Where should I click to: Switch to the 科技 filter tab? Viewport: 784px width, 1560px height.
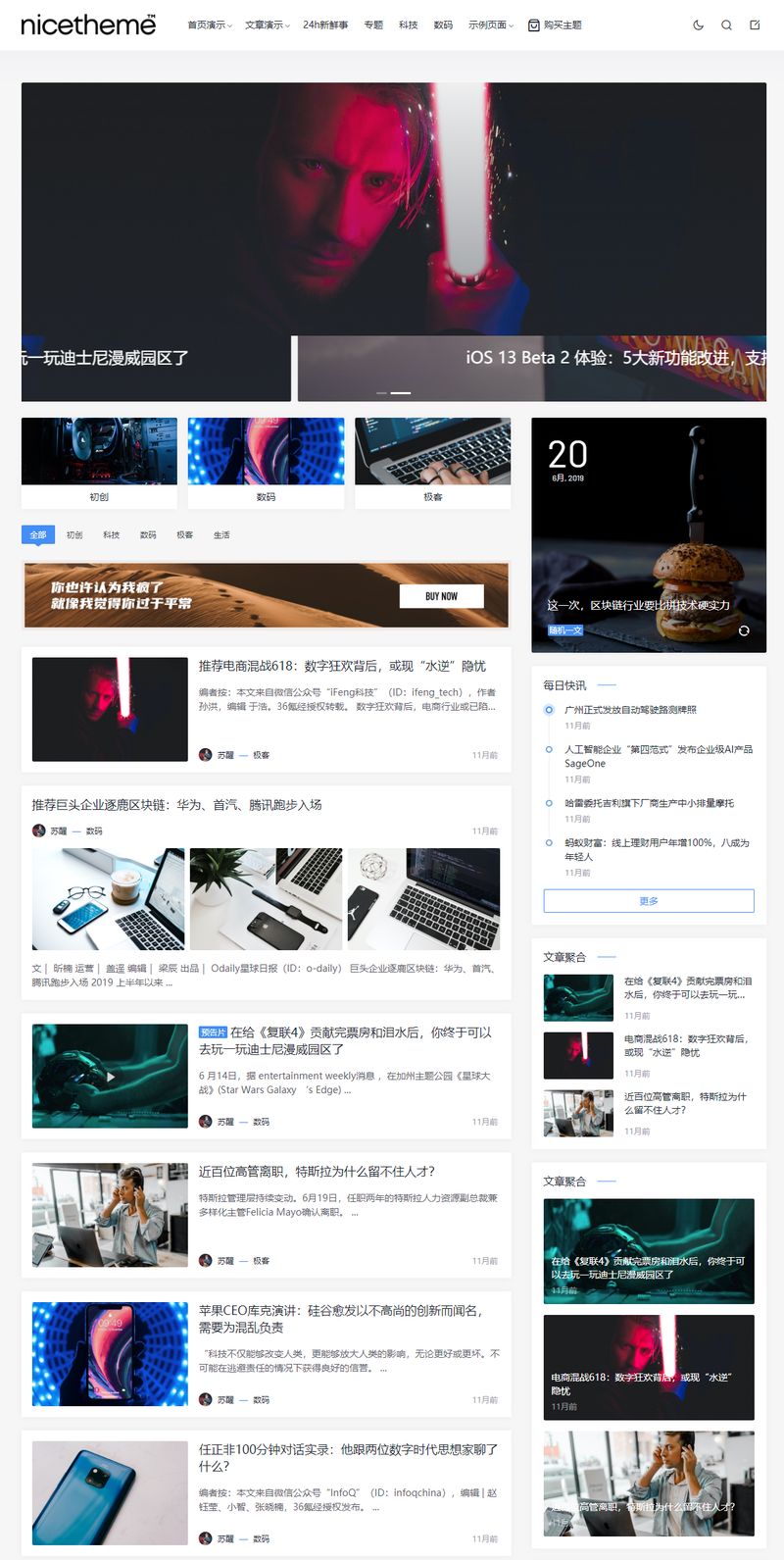click(111, 535)
